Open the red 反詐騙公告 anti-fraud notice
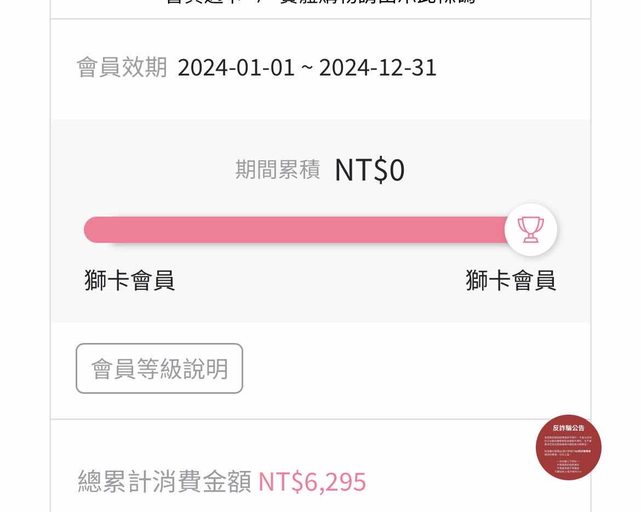 tap(568, 447)
